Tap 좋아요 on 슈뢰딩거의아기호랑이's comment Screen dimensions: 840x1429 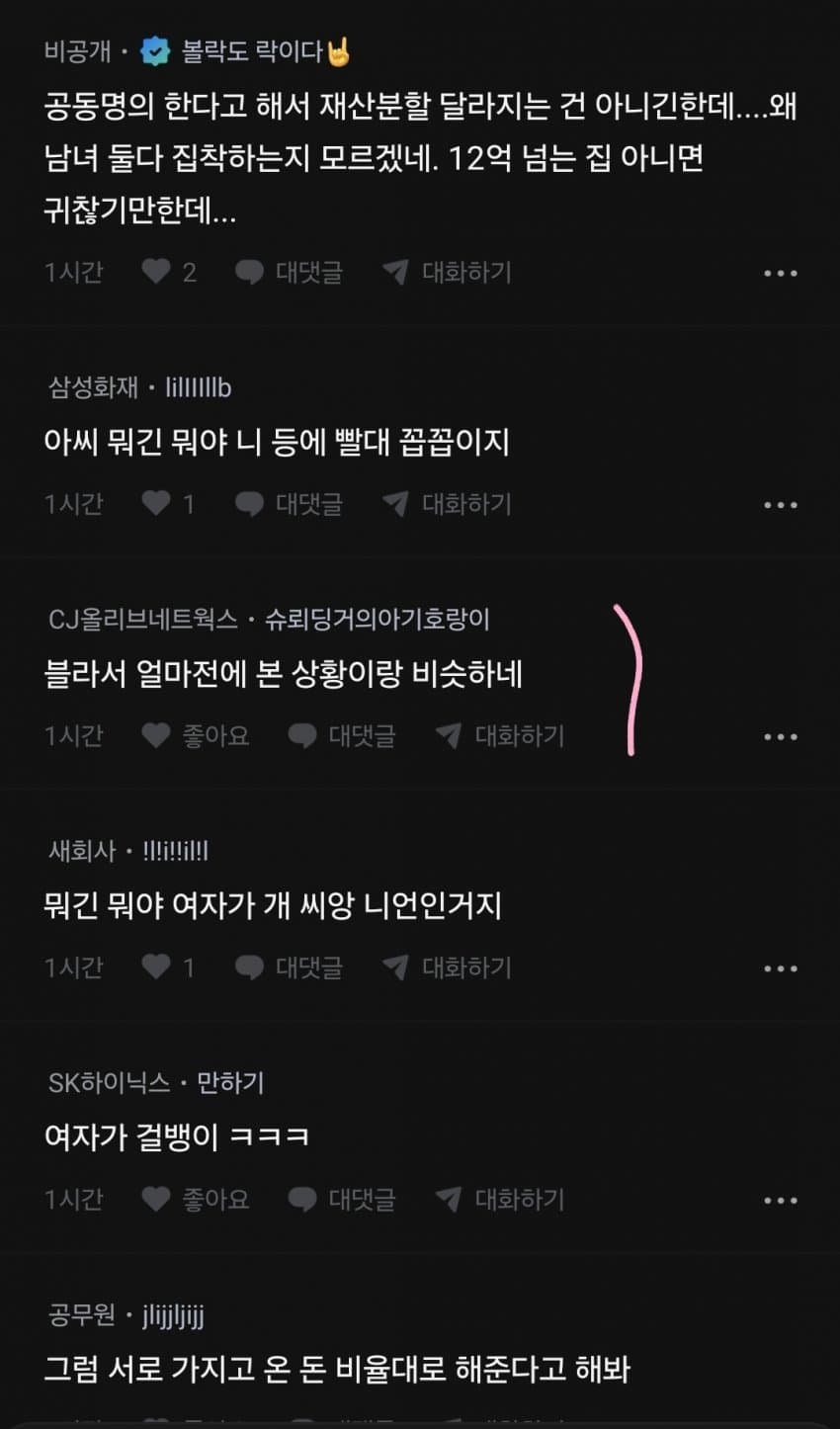[x=196, y=735]
